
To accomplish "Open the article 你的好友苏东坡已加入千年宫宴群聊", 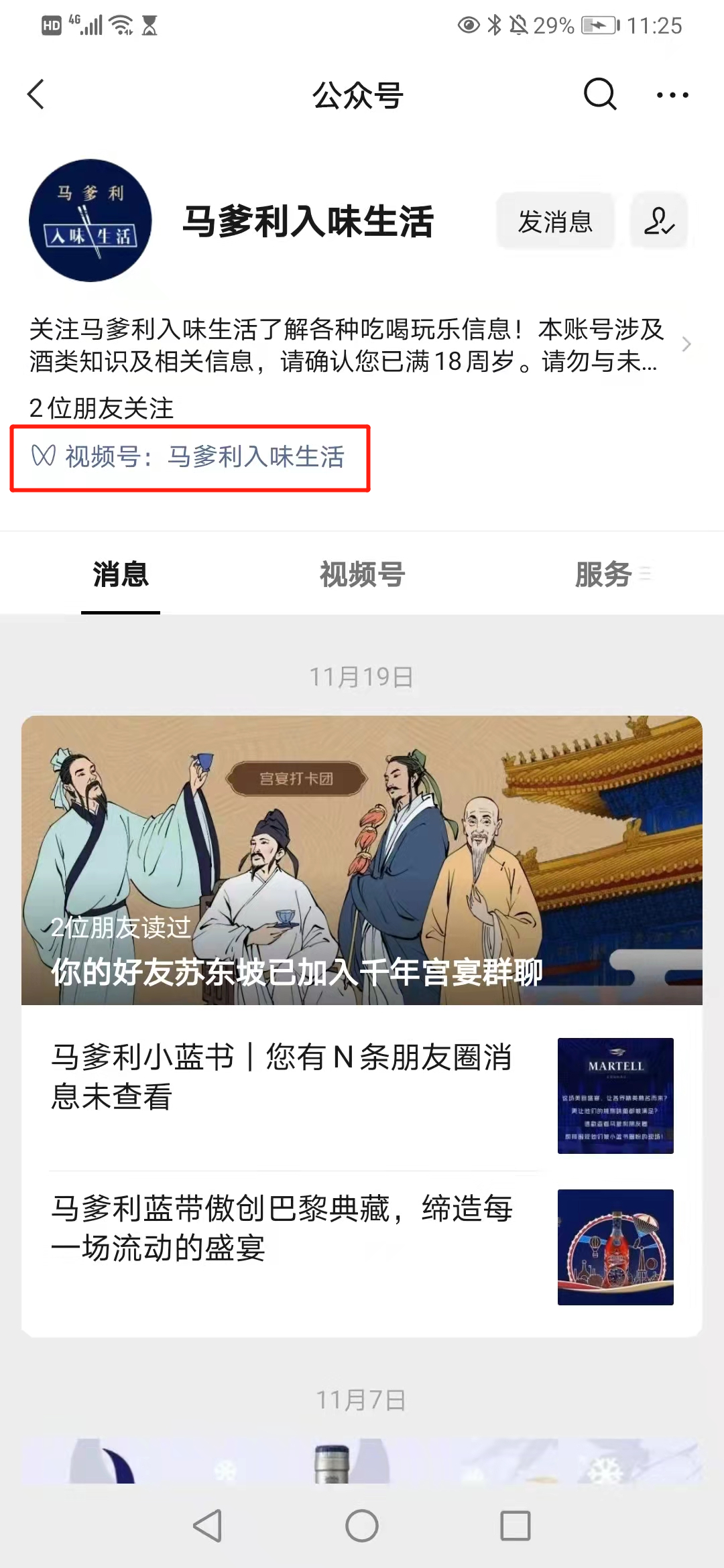I will (362, 860).
